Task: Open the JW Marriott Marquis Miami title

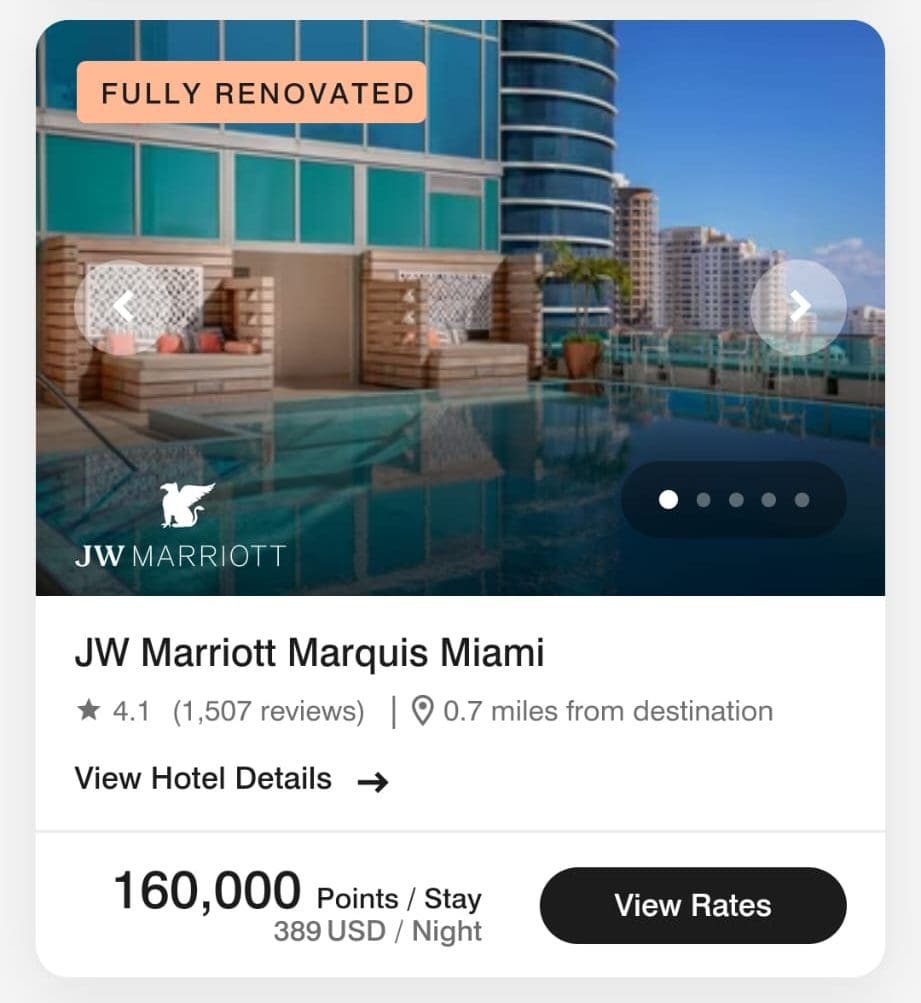Action: pyautogui.click(x=310, y=653)
